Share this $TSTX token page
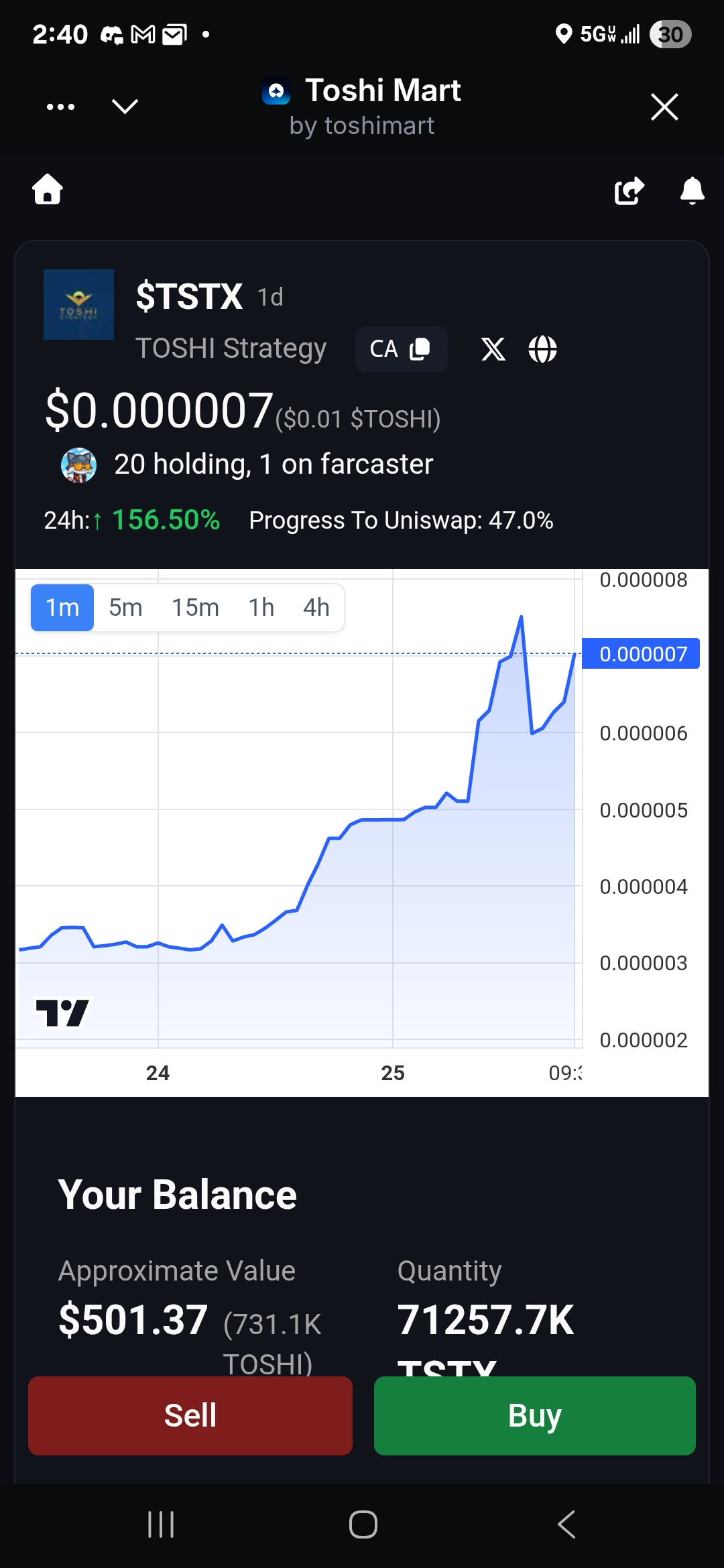The width and height of the screenshot is (724, 1568). click(x=629, y=191)
